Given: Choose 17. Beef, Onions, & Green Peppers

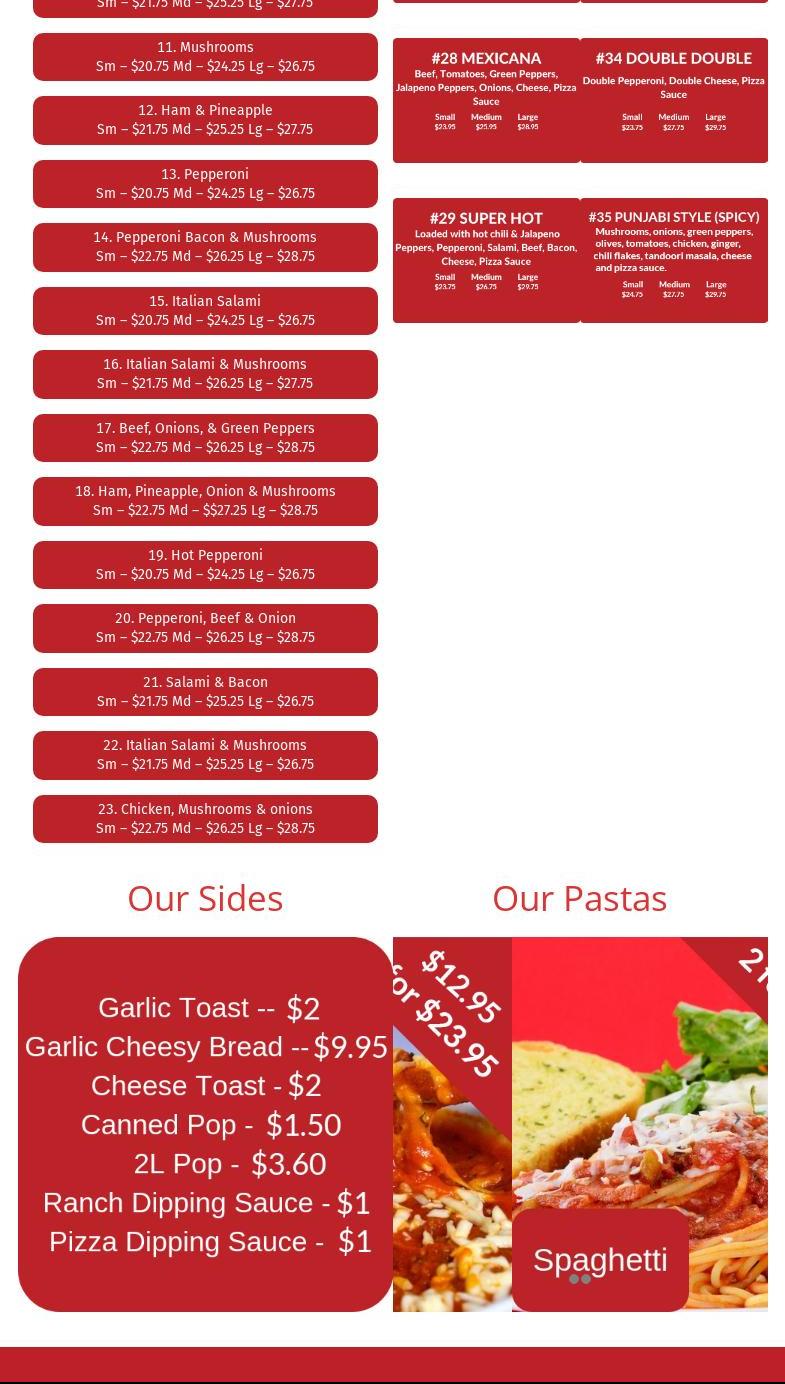Looking at the screenshot, I should [x=205, y=438].
